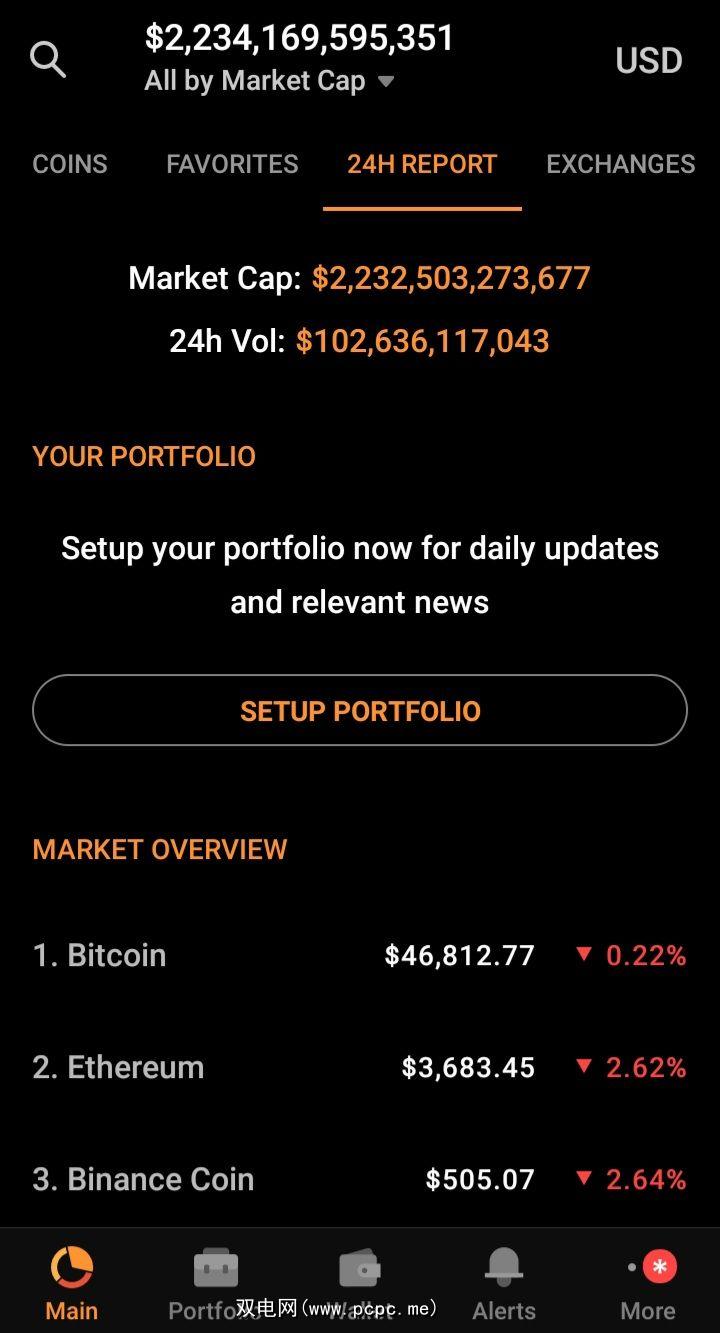Switch to the COINS tab
The height and width of the screenshot is (1333, 720).
70,164
